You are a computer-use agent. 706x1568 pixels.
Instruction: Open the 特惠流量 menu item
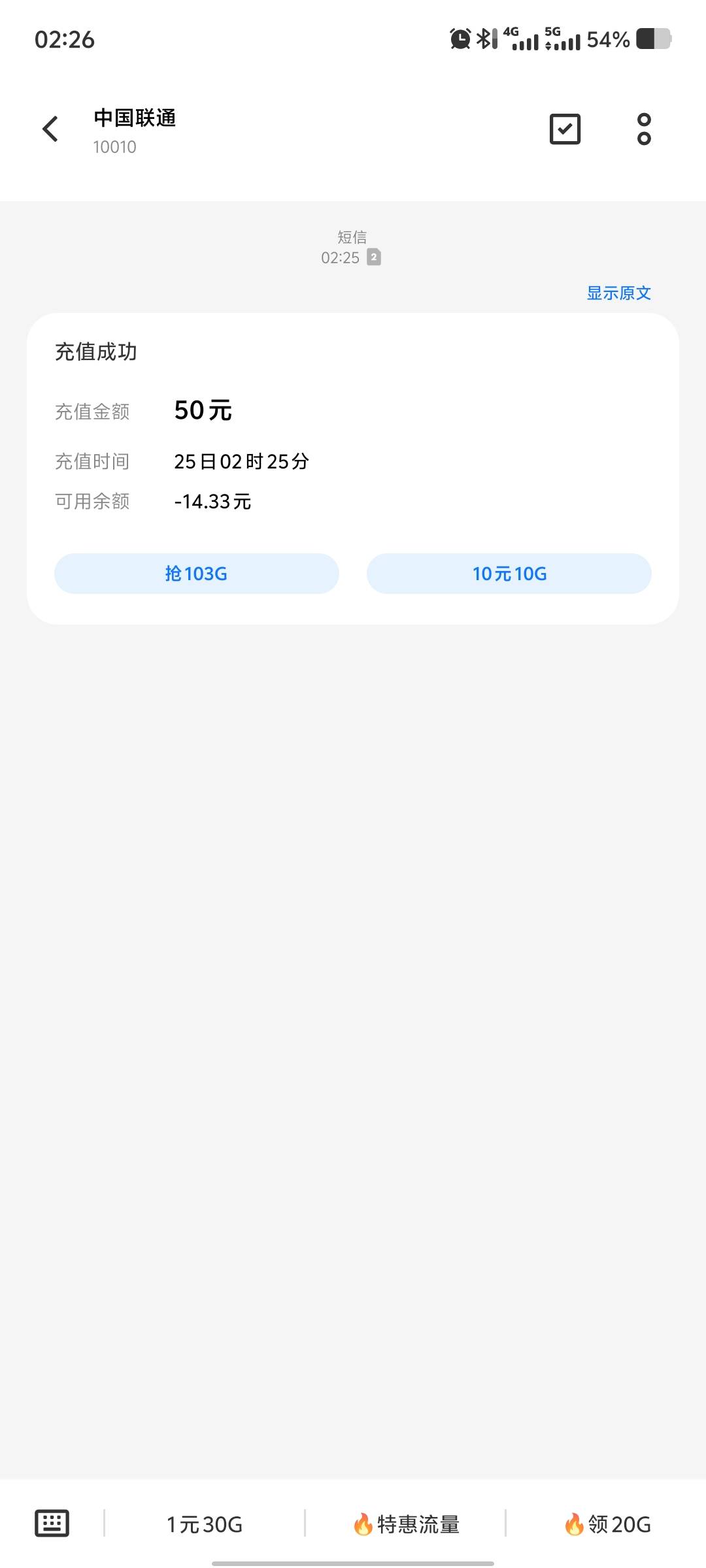[406, 1524]
